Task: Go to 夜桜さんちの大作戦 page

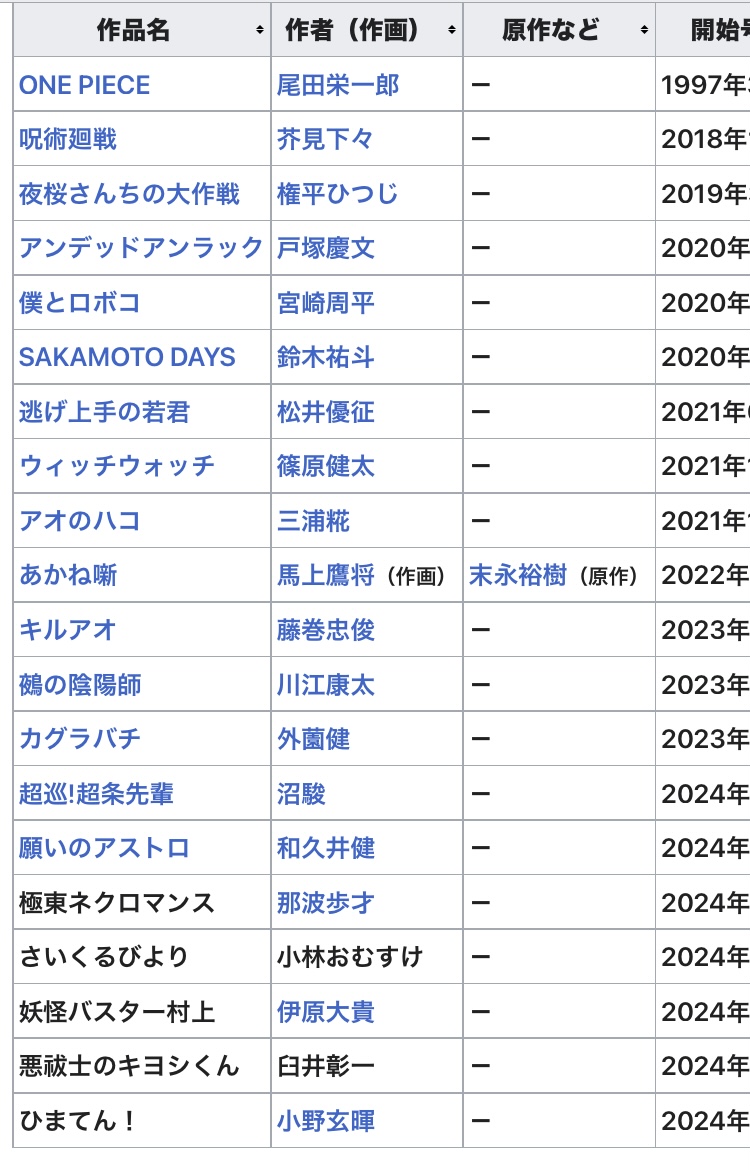Action: tap(129, 193)
